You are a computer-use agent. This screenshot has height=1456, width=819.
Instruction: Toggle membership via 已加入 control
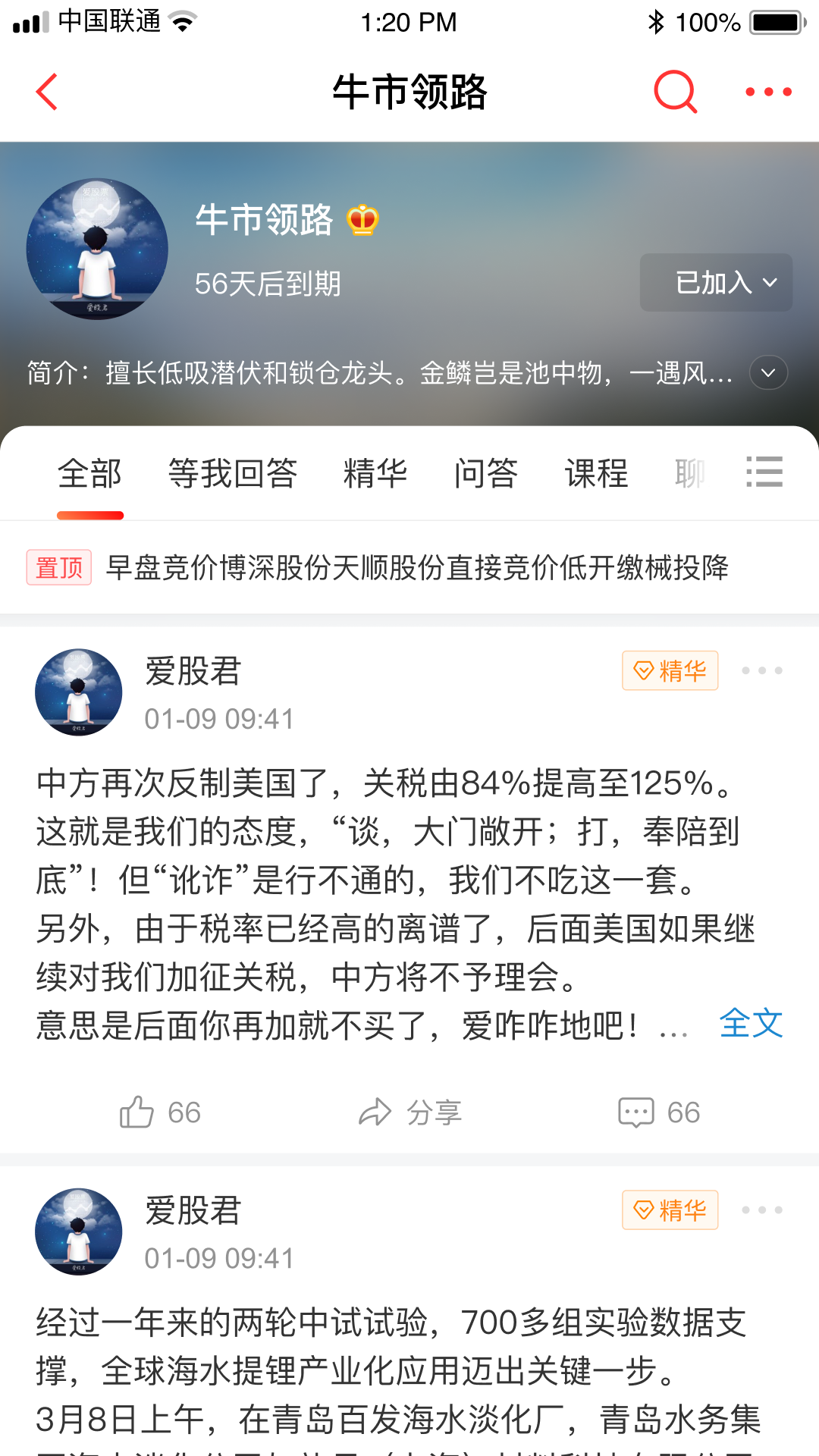click(714, 282)
